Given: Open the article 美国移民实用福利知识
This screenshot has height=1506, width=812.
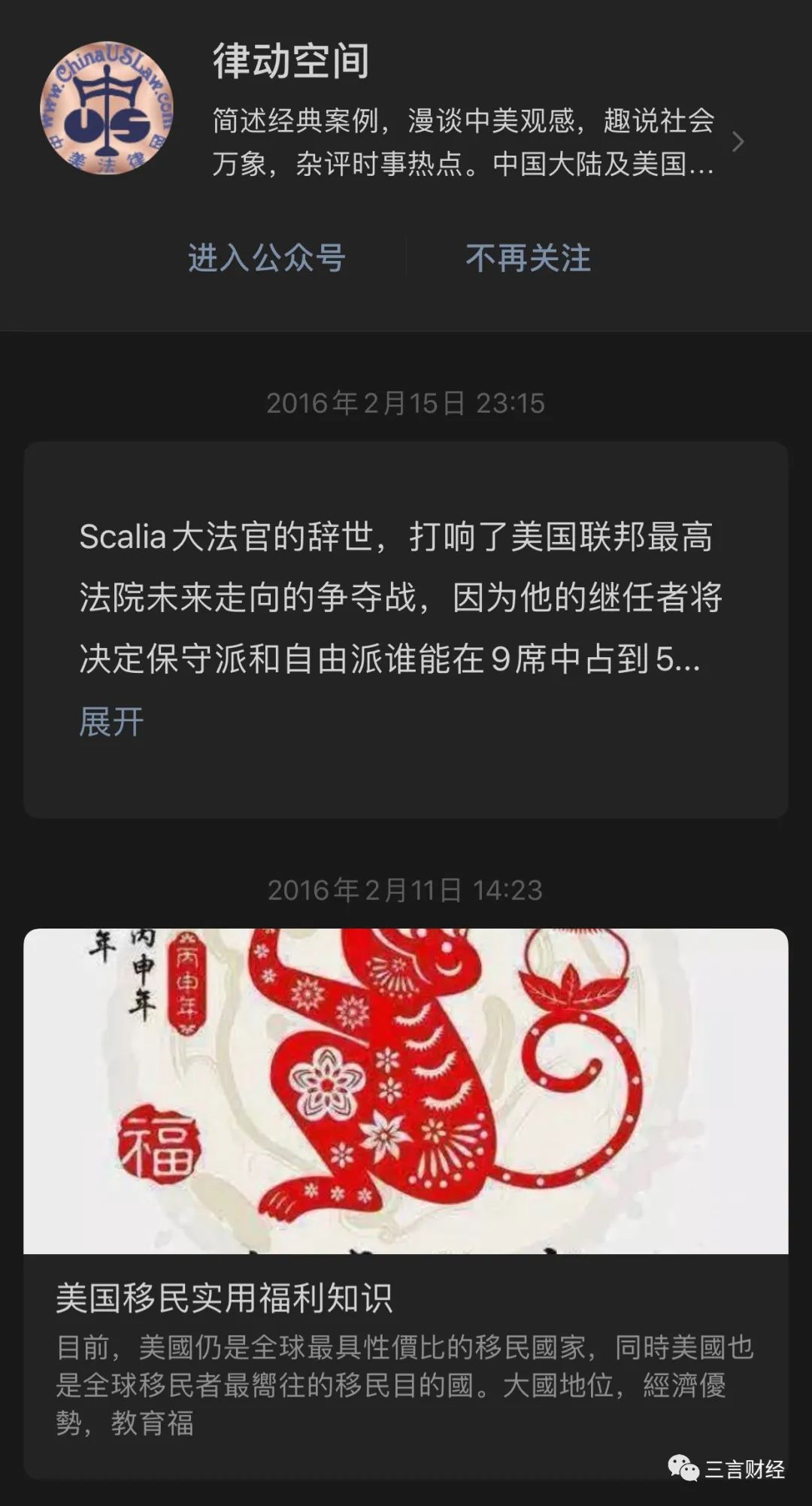Looking at the screenshot, I should point(224,1298).
